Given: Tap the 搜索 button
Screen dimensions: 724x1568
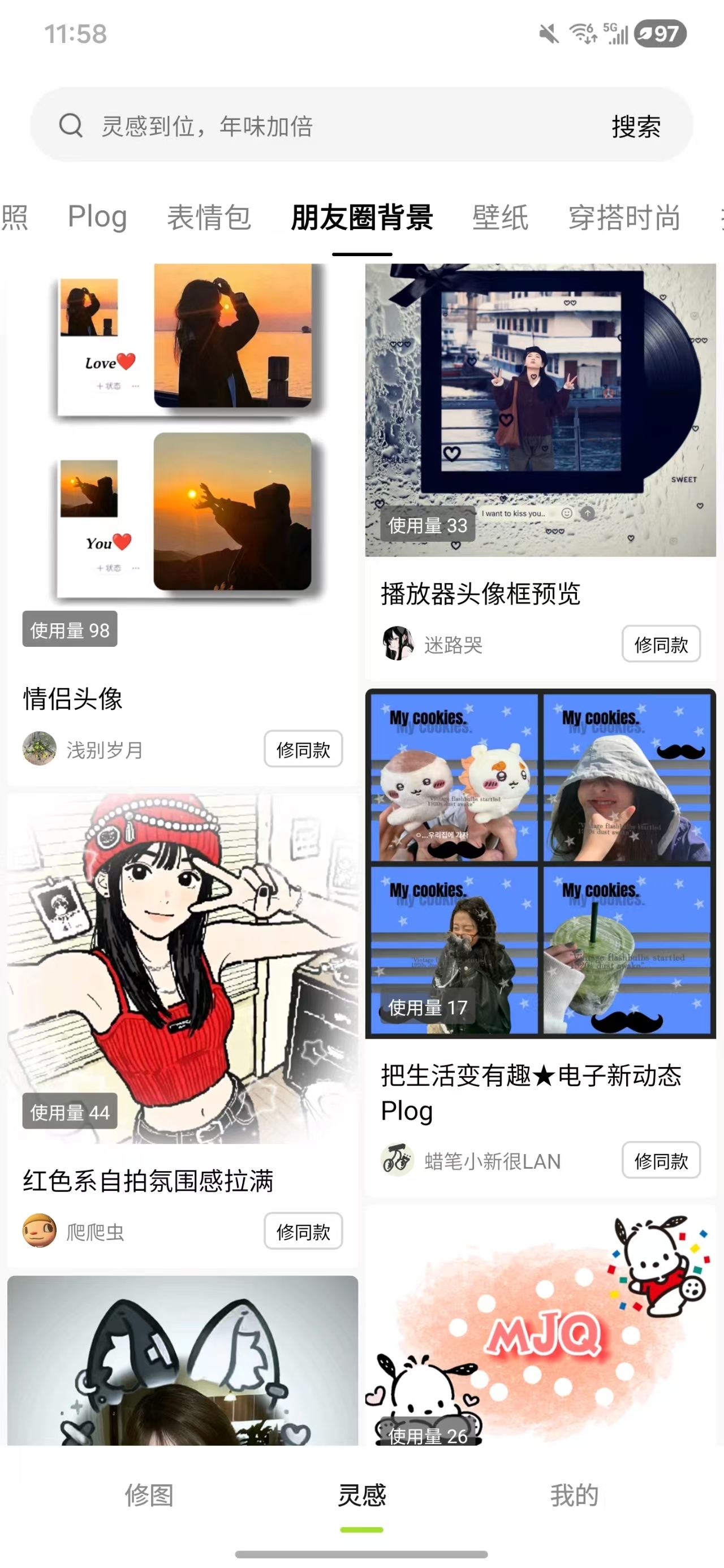Looking at the screenshot, I should click(635, 126).
